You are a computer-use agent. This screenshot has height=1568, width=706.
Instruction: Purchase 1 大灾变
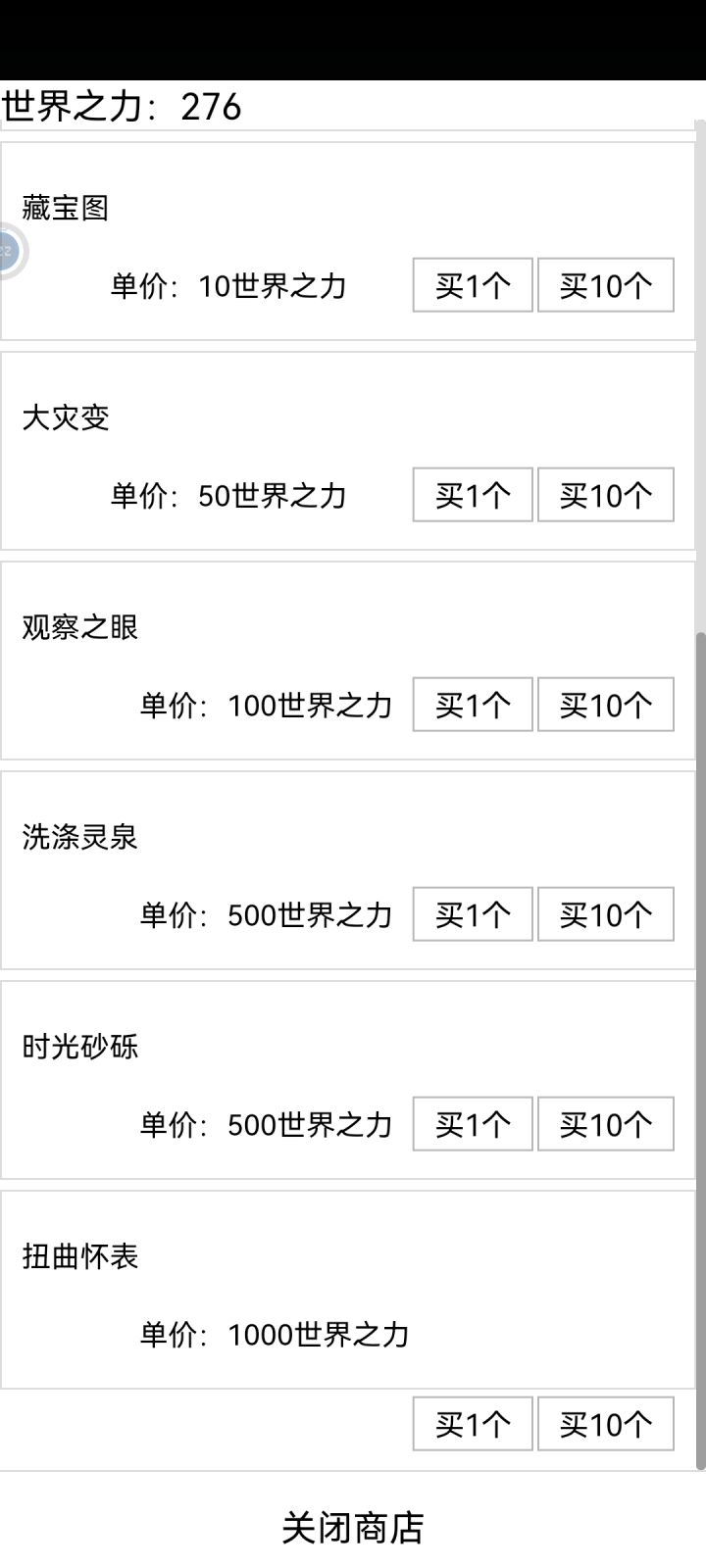(473, 495)
